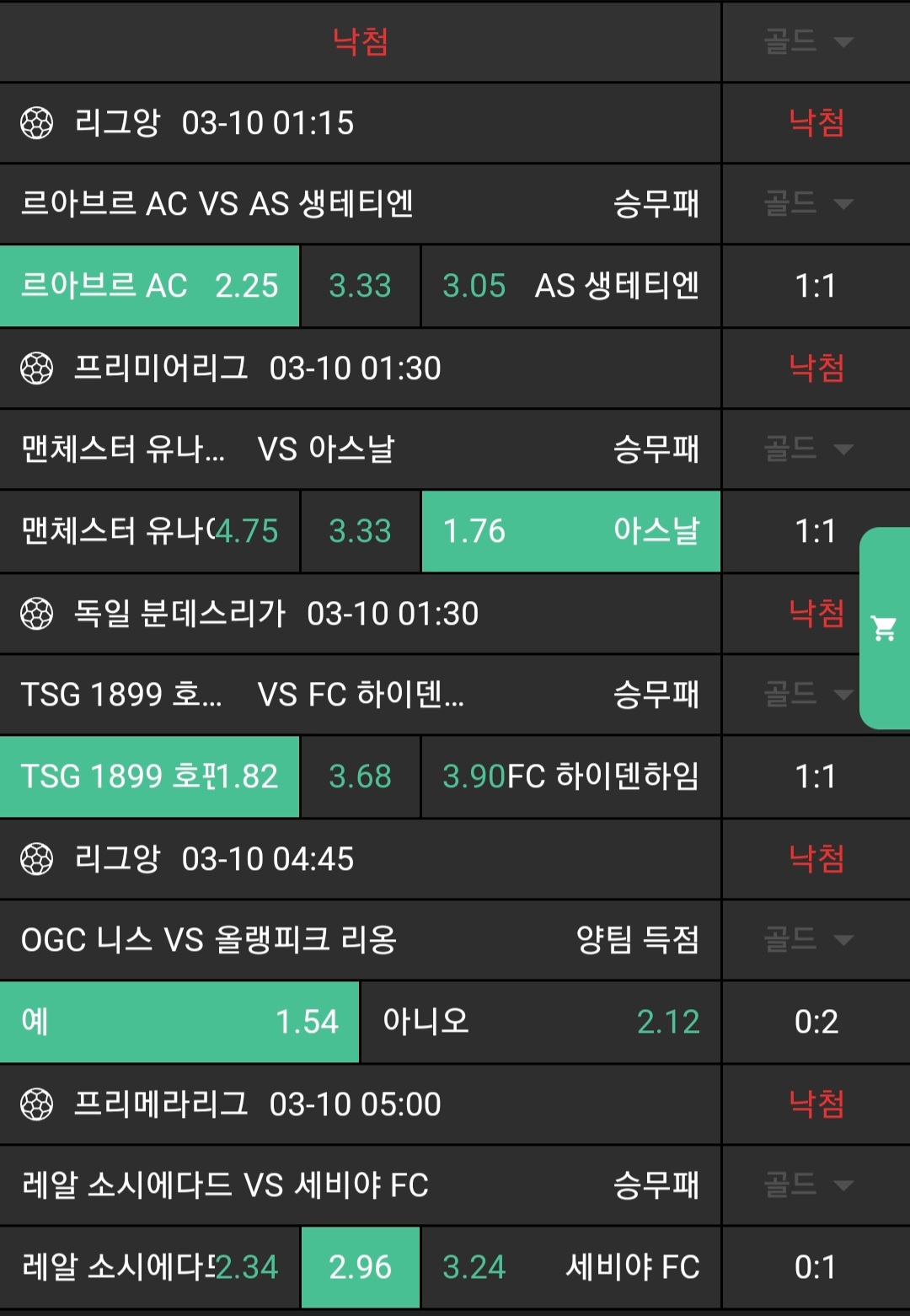This screenshot has width=910, height=1316.
Task: Choose draw 3.33 for 르아브르 AC match
Action: click(360, 286)
